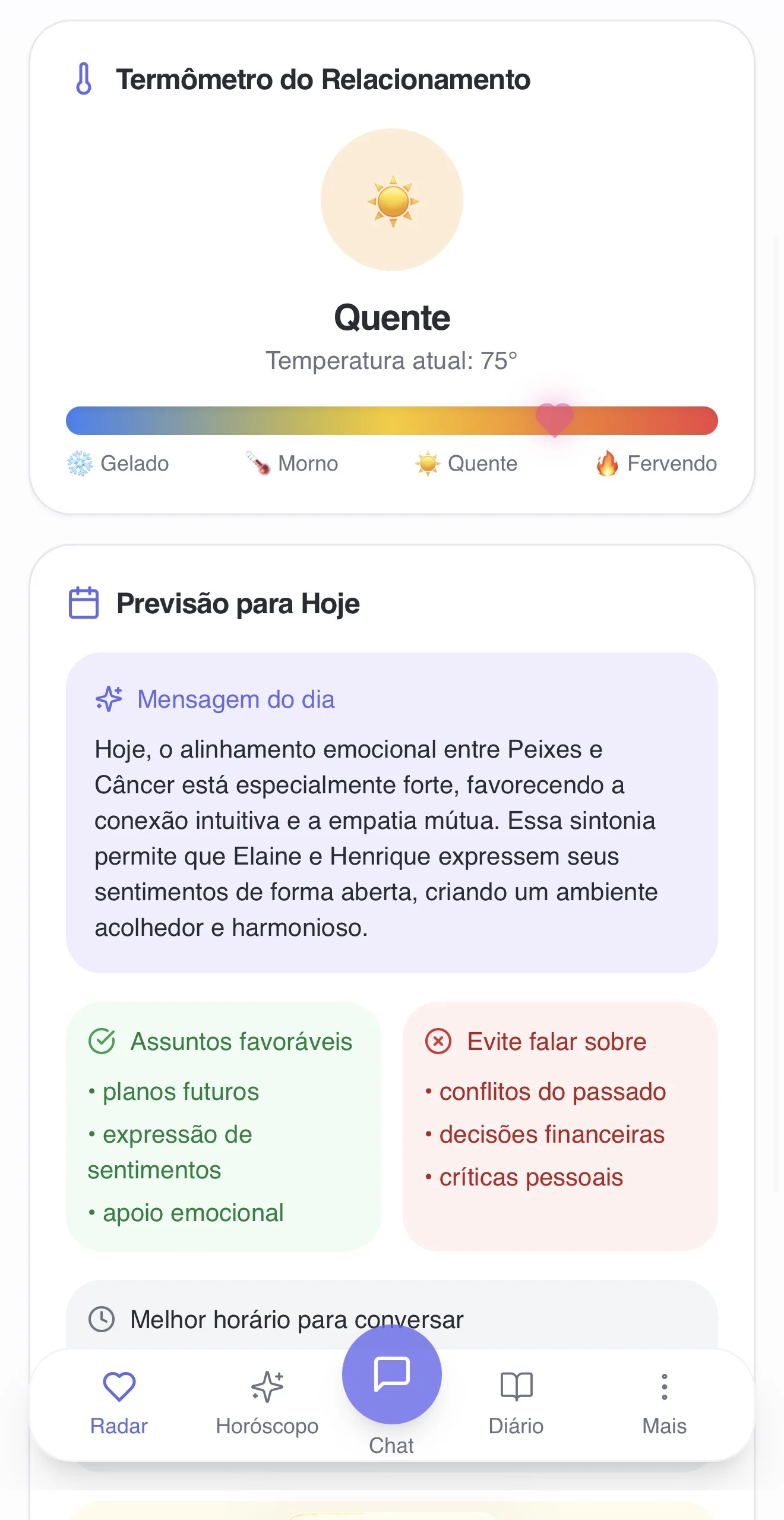Click the red cross icon on Evite falar sobre
The width and height of the screenshot is (784, 1520).
point(438,1041)
